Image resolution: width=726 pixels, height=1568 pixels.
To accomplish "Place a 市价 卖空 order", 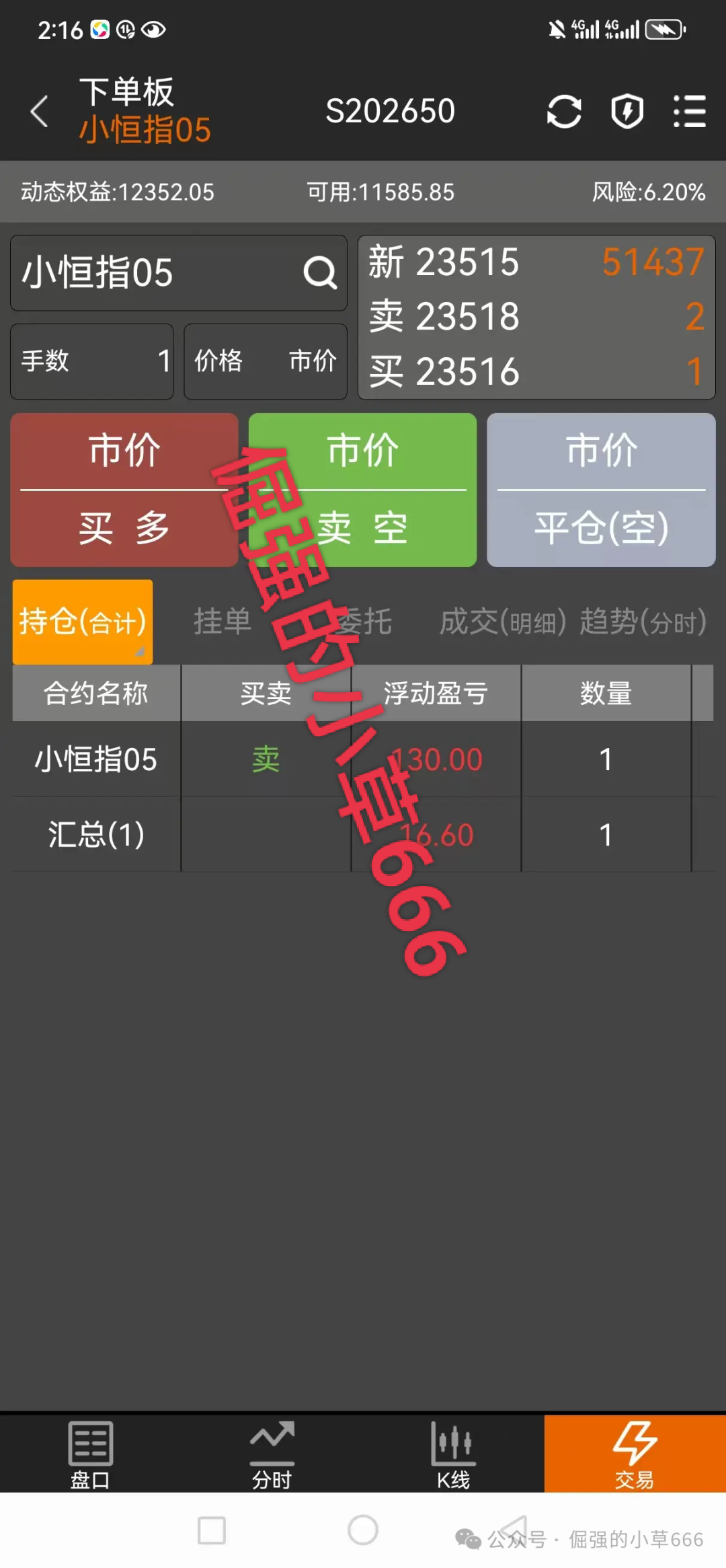I will coord(363,490).
